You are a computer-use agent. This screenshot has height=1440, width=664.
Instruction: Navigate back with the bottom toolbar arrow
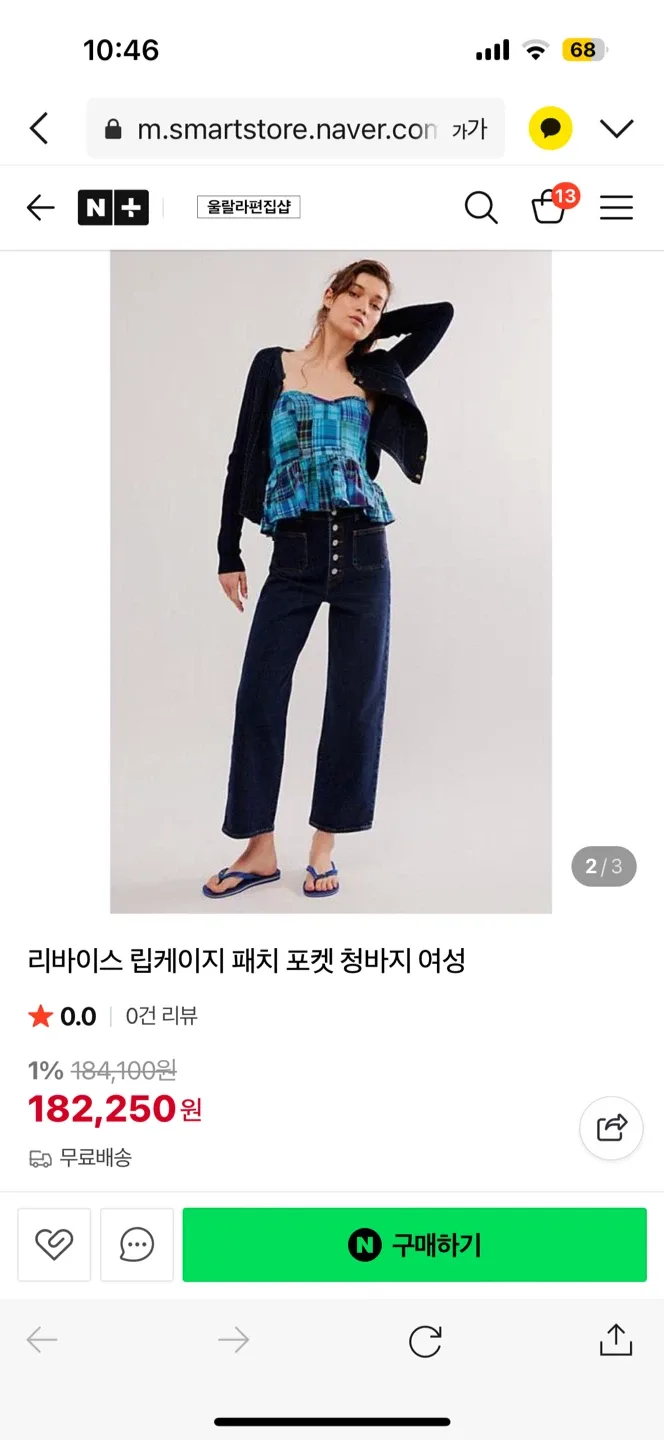pyautogui.click(x=42, y=1341)
